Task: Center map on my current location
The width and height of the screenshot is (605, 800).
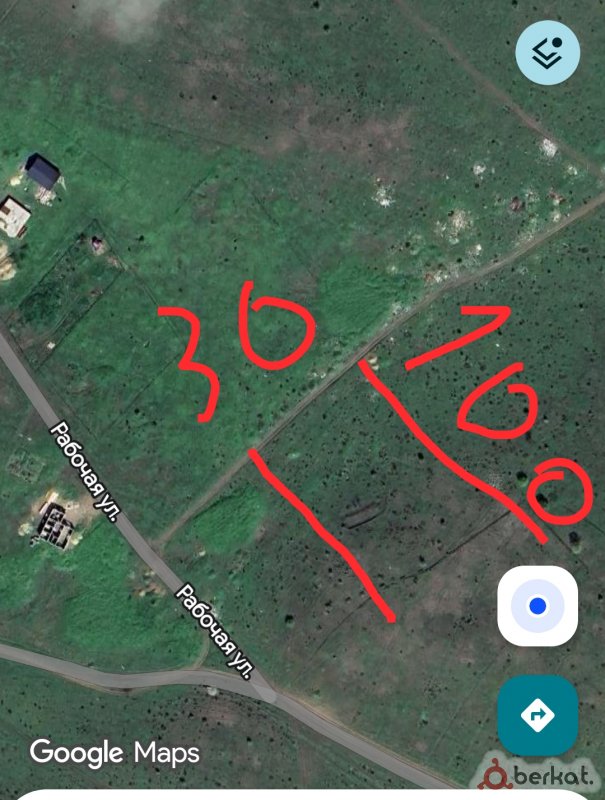Action: (x=538, y=605)
